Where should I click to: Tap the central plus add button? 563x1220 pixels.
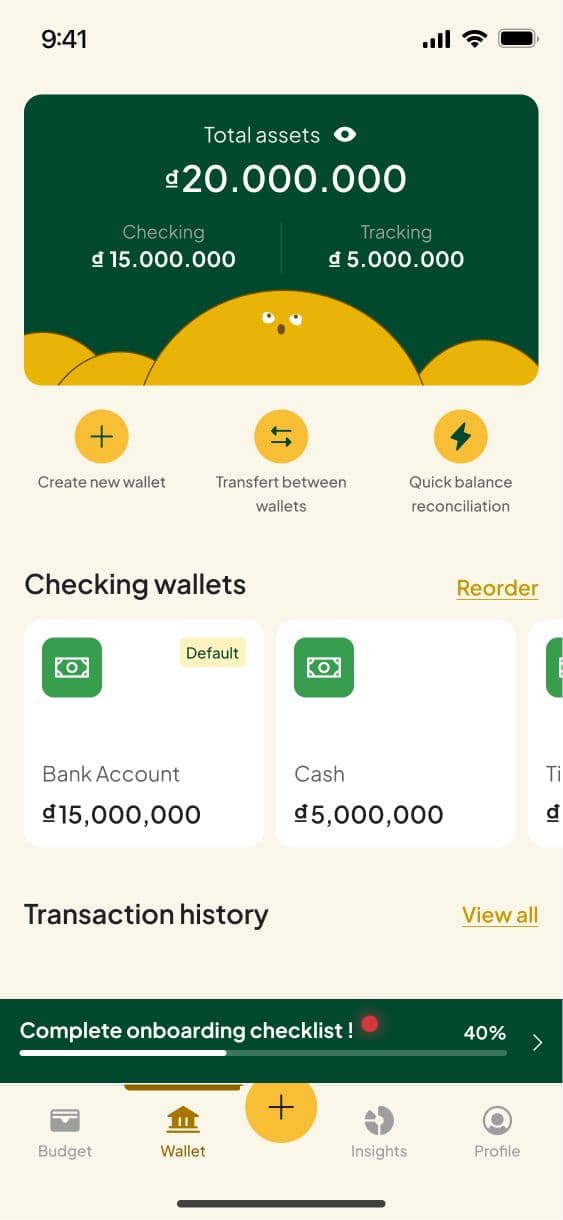click(281, 1107)
